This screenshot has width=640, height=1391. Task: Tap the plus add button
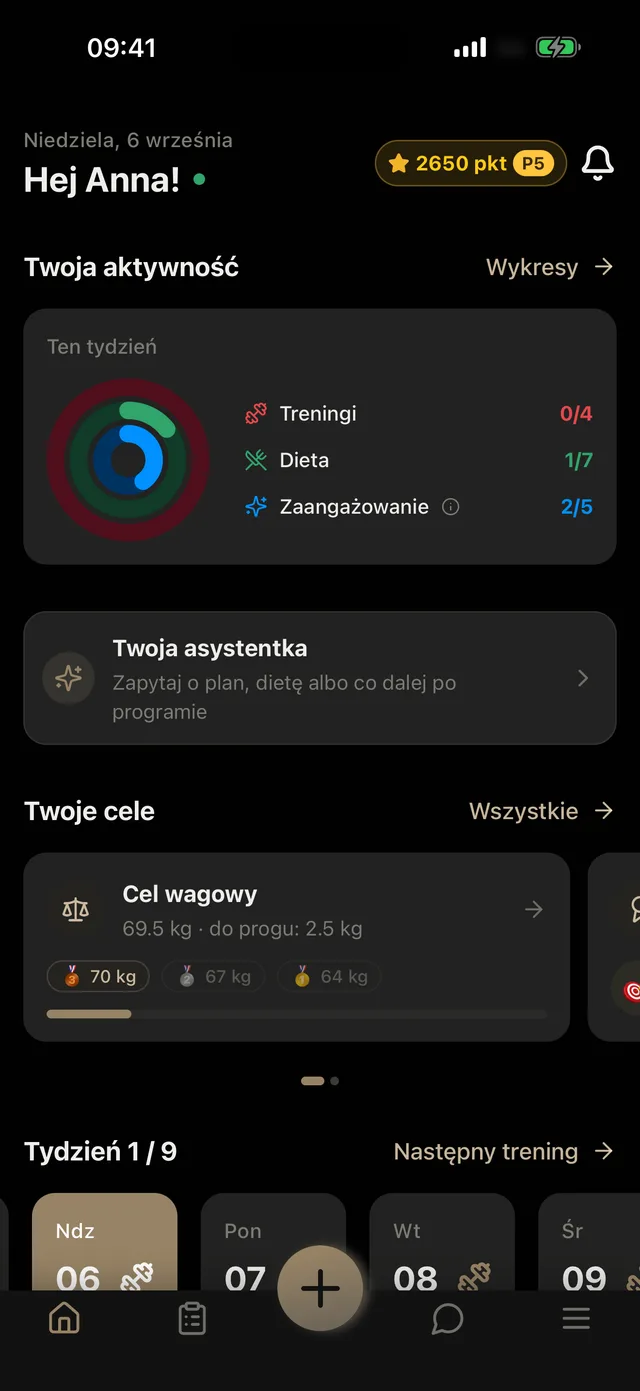pos(320,1289)
